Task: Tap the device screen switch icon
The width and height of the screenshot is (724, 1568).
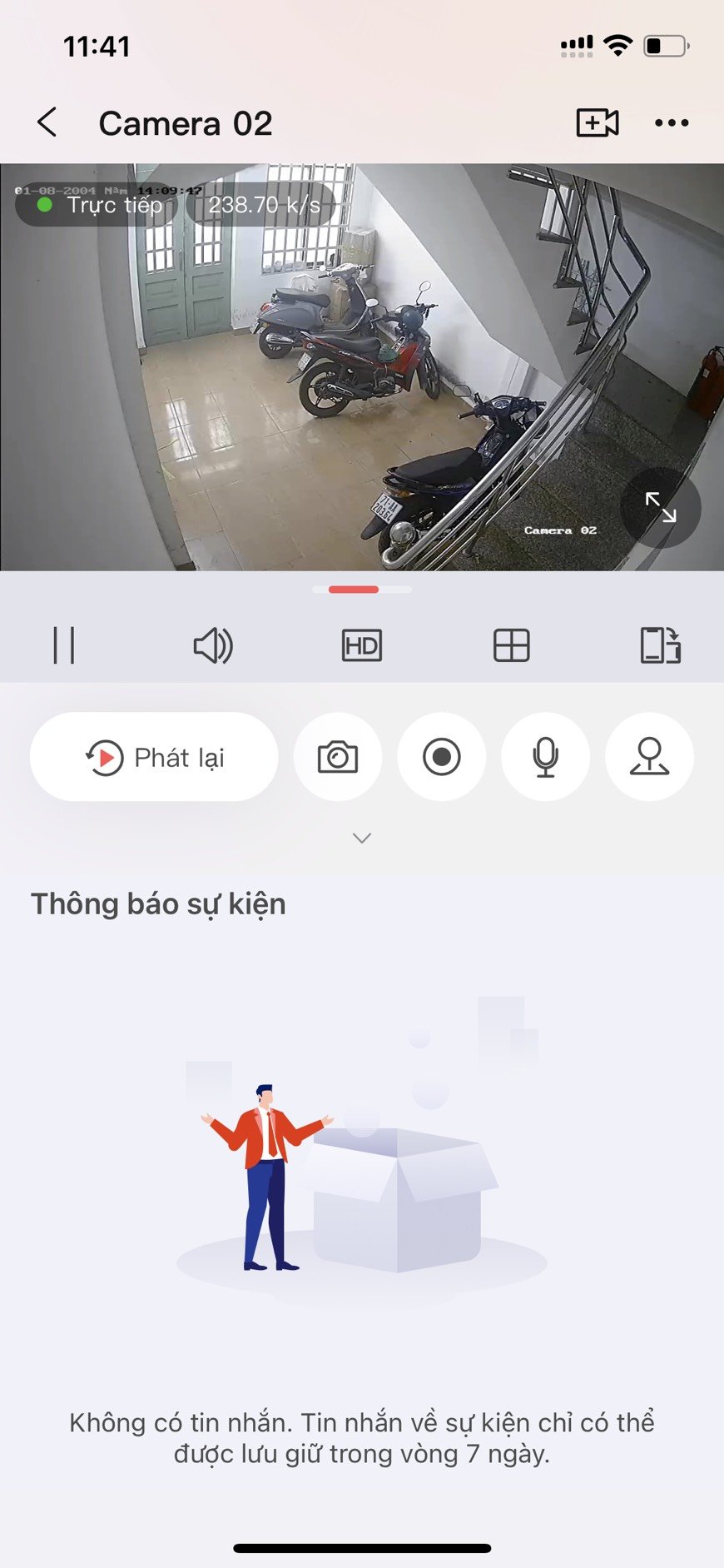Action: coord(660,645)
